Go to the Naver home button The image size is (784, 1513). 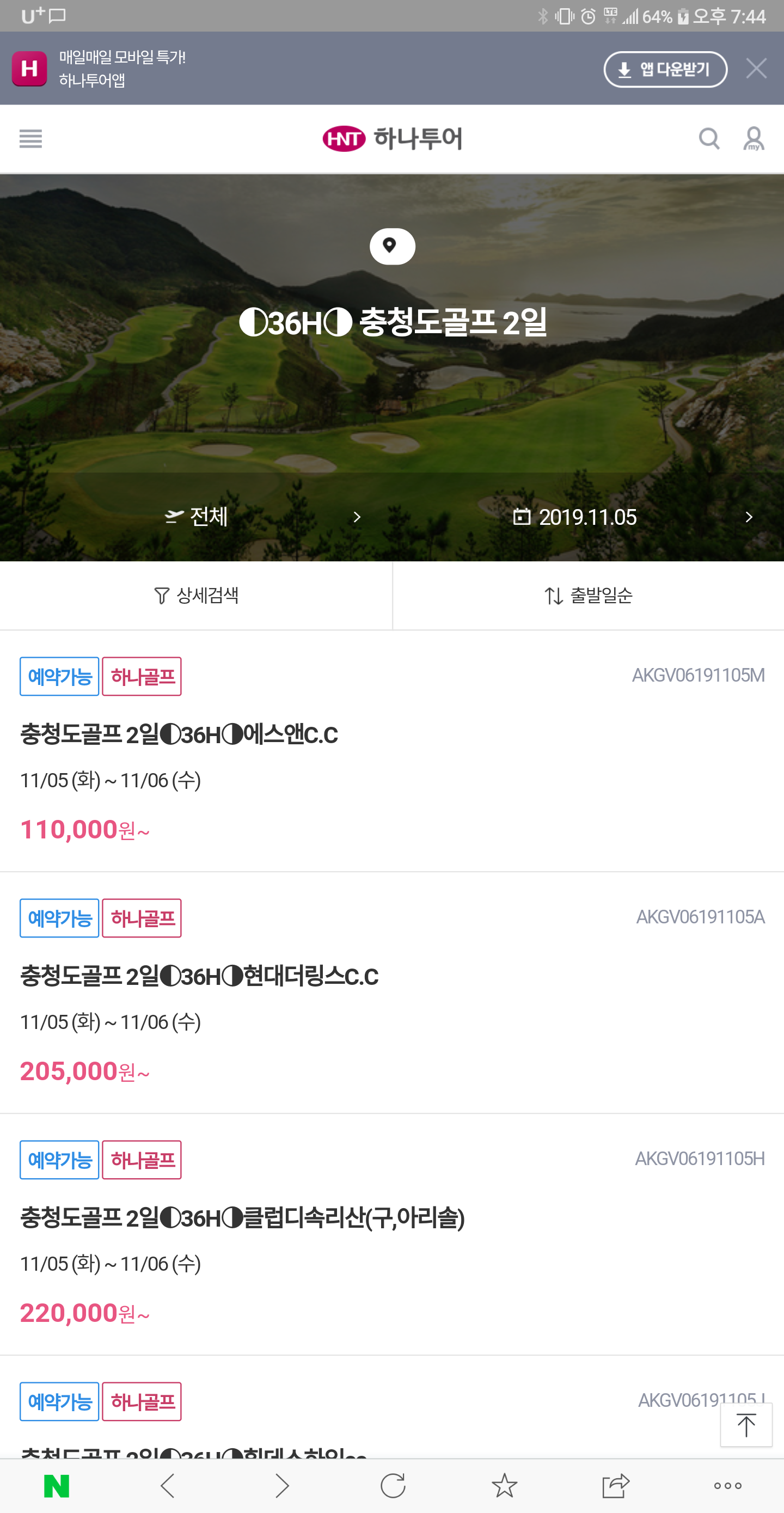(57, 1486)
